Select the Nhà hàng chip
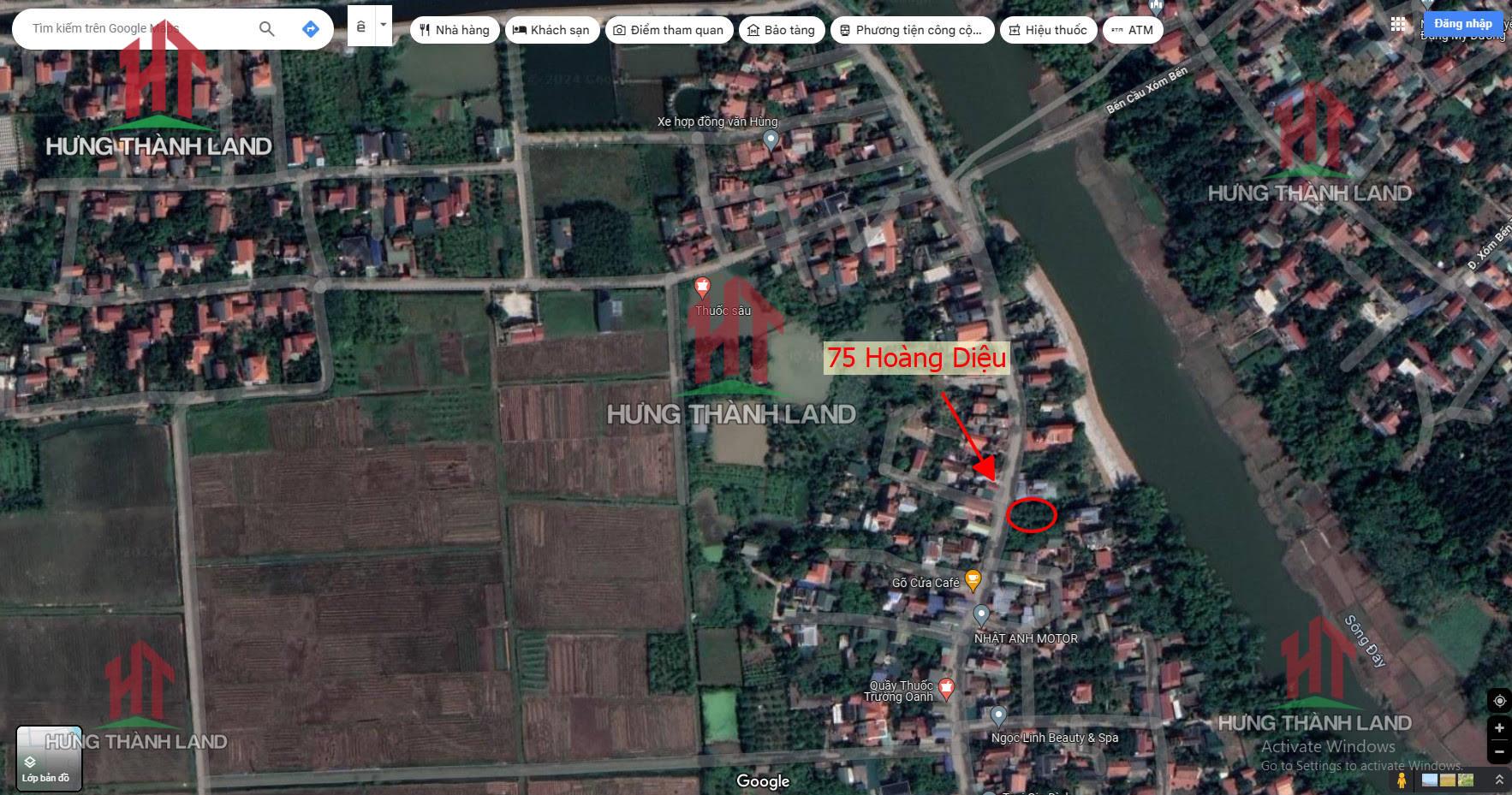This screenshot has width=1512, height=795. (x=455, y=30)
